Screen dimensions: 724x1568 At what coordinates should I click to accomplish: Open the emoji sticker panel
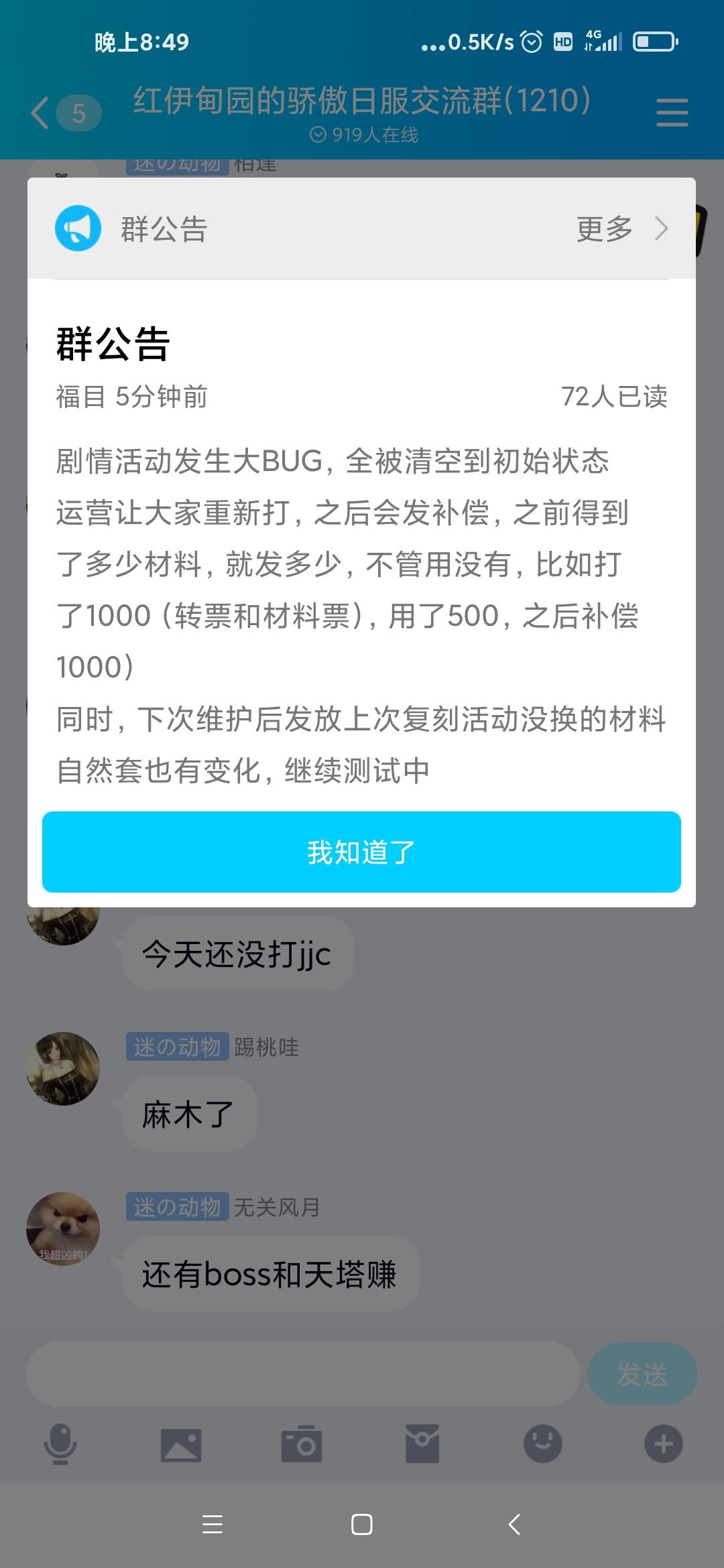(542, 1443)
